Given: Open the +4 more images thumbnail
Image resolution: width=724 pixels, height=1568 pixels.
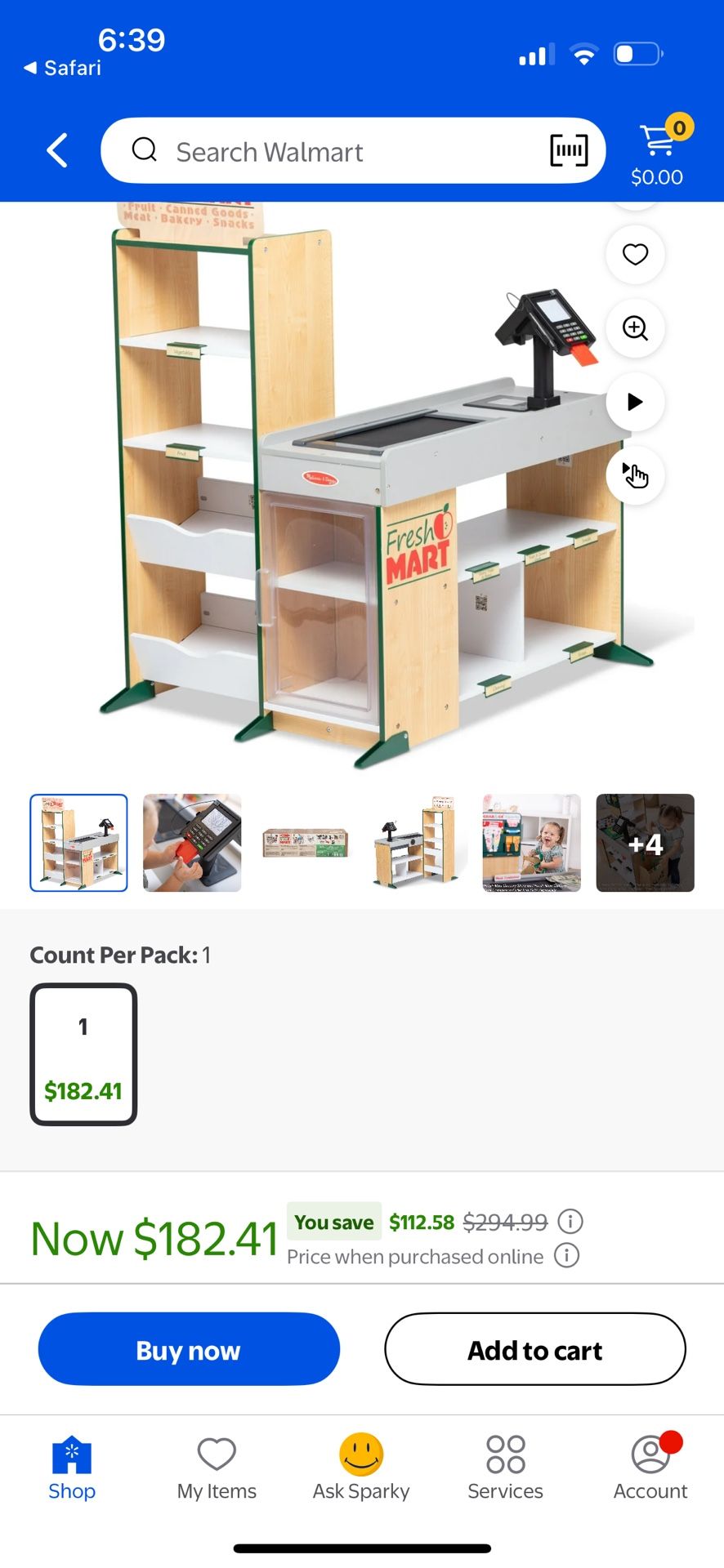Looking at the screenshot, I should click(x=645, y=843).
